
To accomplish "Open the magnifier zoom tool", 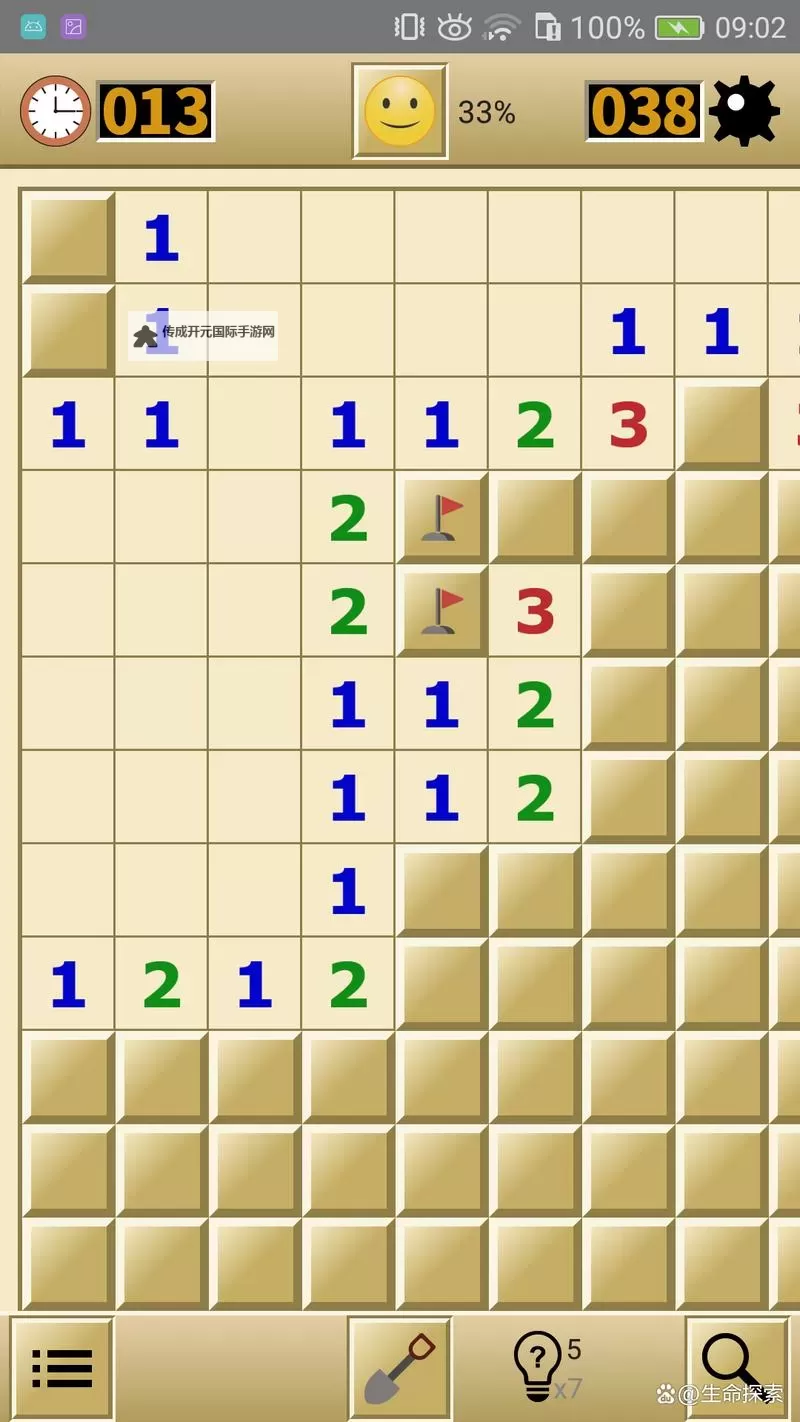I will pyautogui.click(x=737, y=1366).
